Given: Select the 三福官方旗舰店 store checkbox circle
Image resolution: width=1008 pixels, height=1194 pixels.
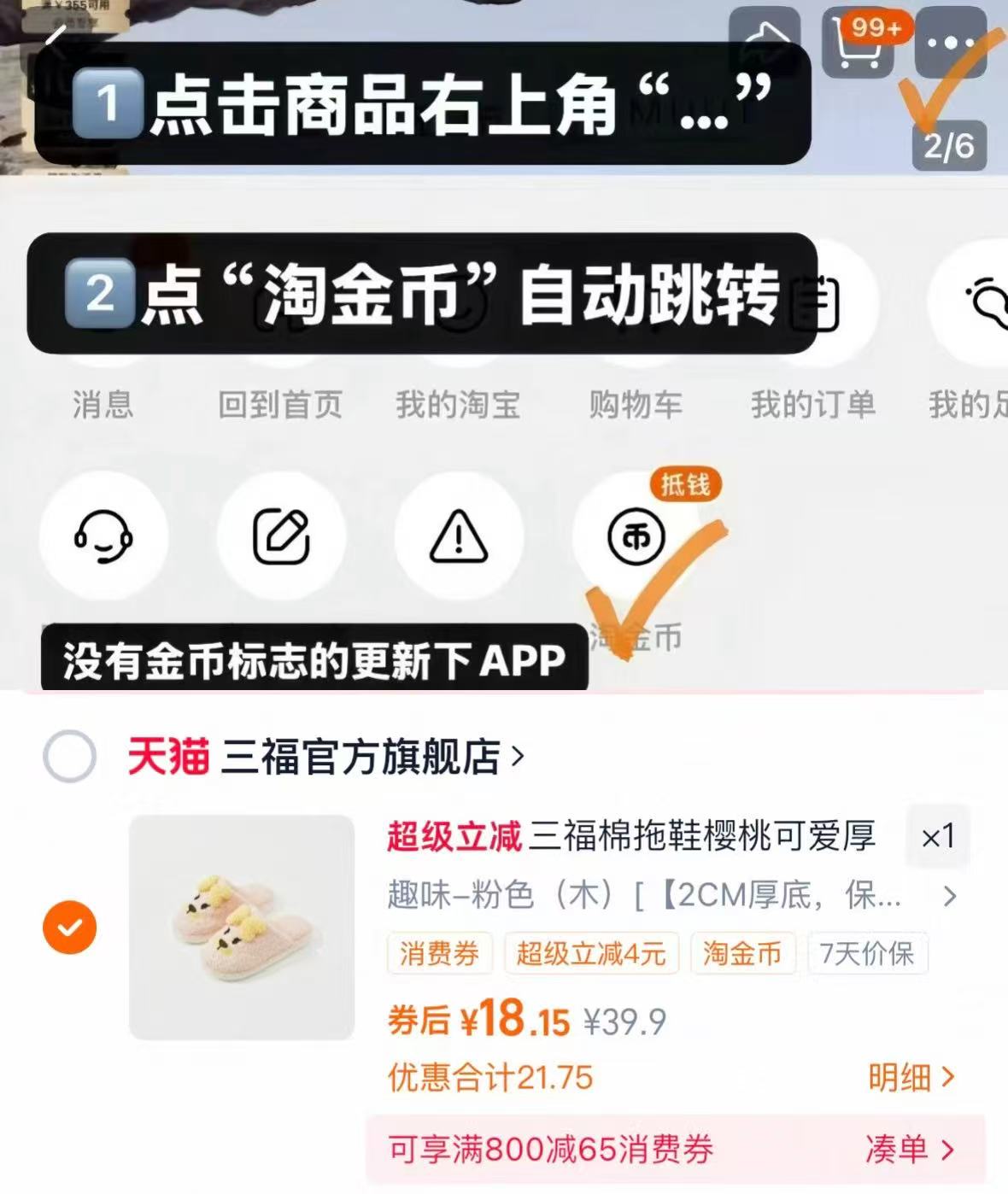Looking at the screenshot, I should (71, 756).
